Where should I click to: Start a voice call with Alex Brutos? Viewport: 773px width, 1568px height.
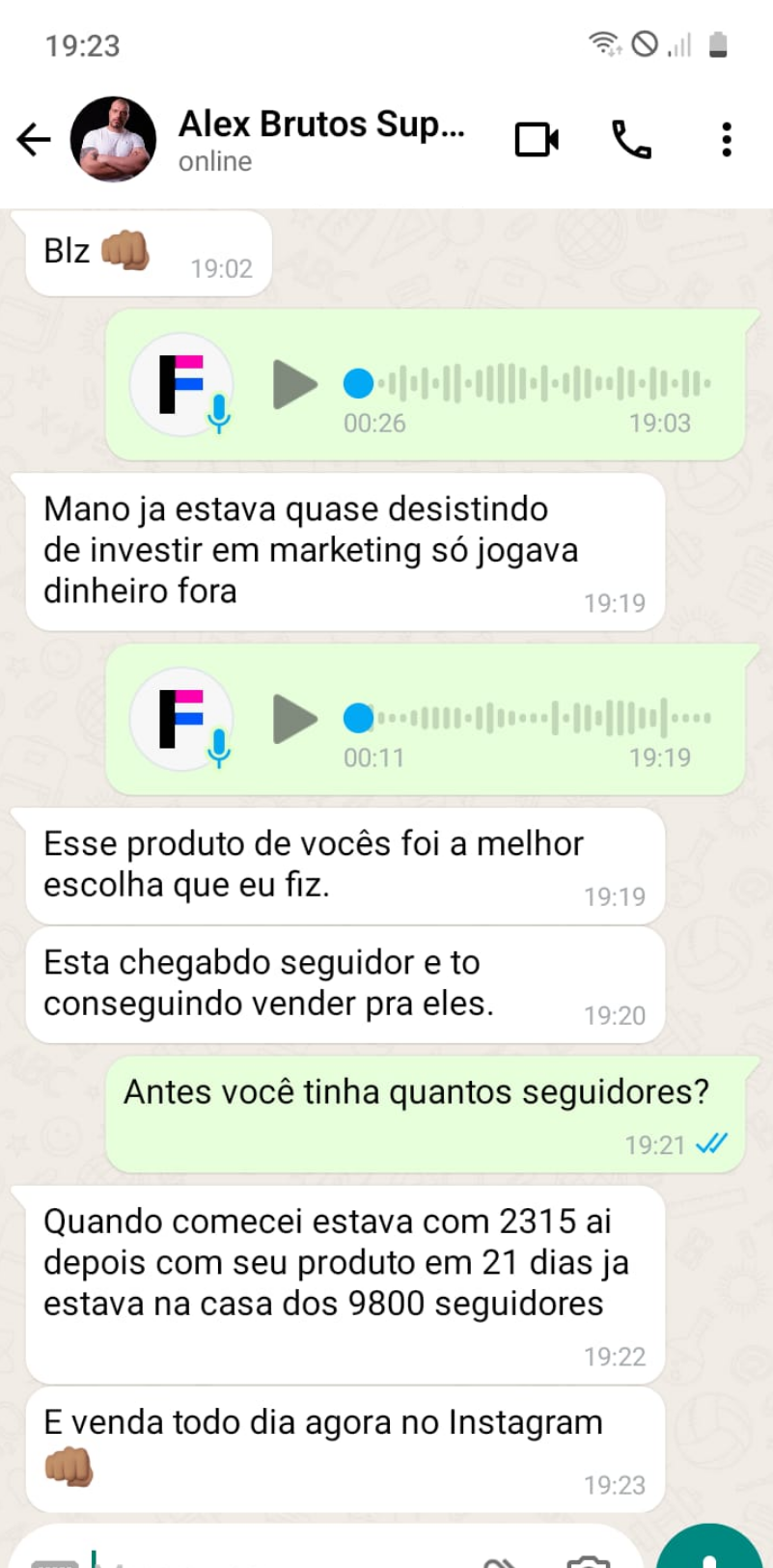(631, 140)
